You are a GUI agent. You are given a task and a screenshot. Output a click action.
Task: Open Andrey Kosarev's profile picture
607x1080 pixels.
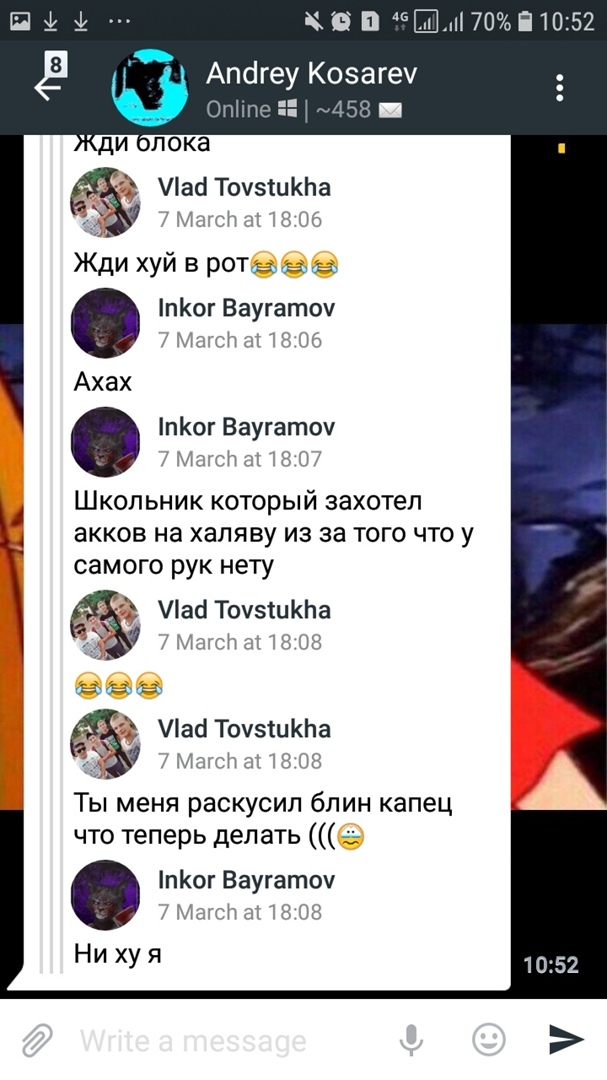click(x=150, y=87)
